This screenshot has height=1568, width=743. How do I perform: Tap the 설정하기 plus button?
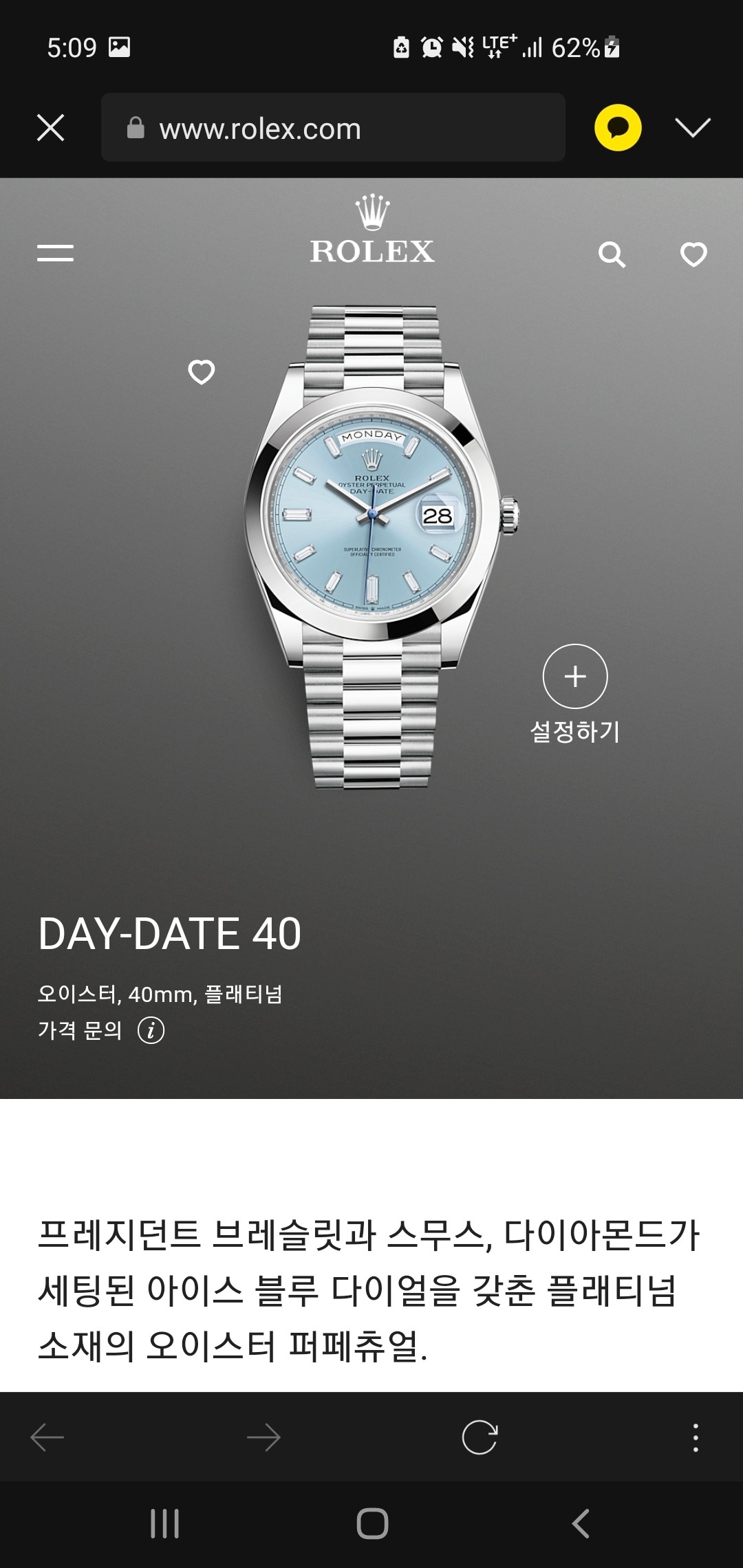pyautogui.click(x=575, y=677)
